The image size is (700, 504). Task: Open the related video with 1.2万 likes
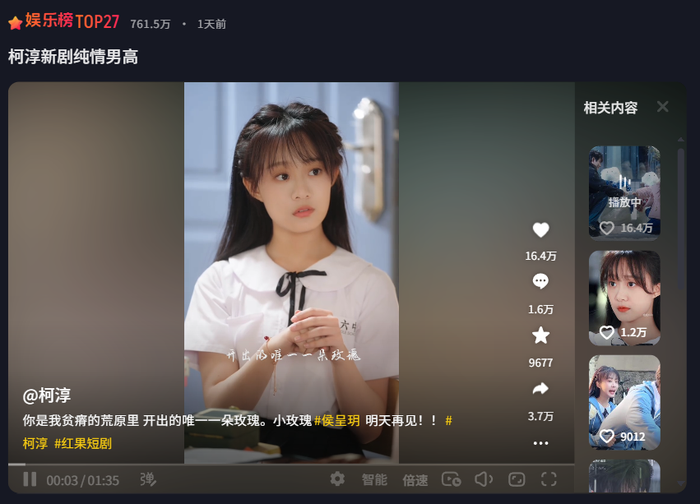[x=624, y=296]
